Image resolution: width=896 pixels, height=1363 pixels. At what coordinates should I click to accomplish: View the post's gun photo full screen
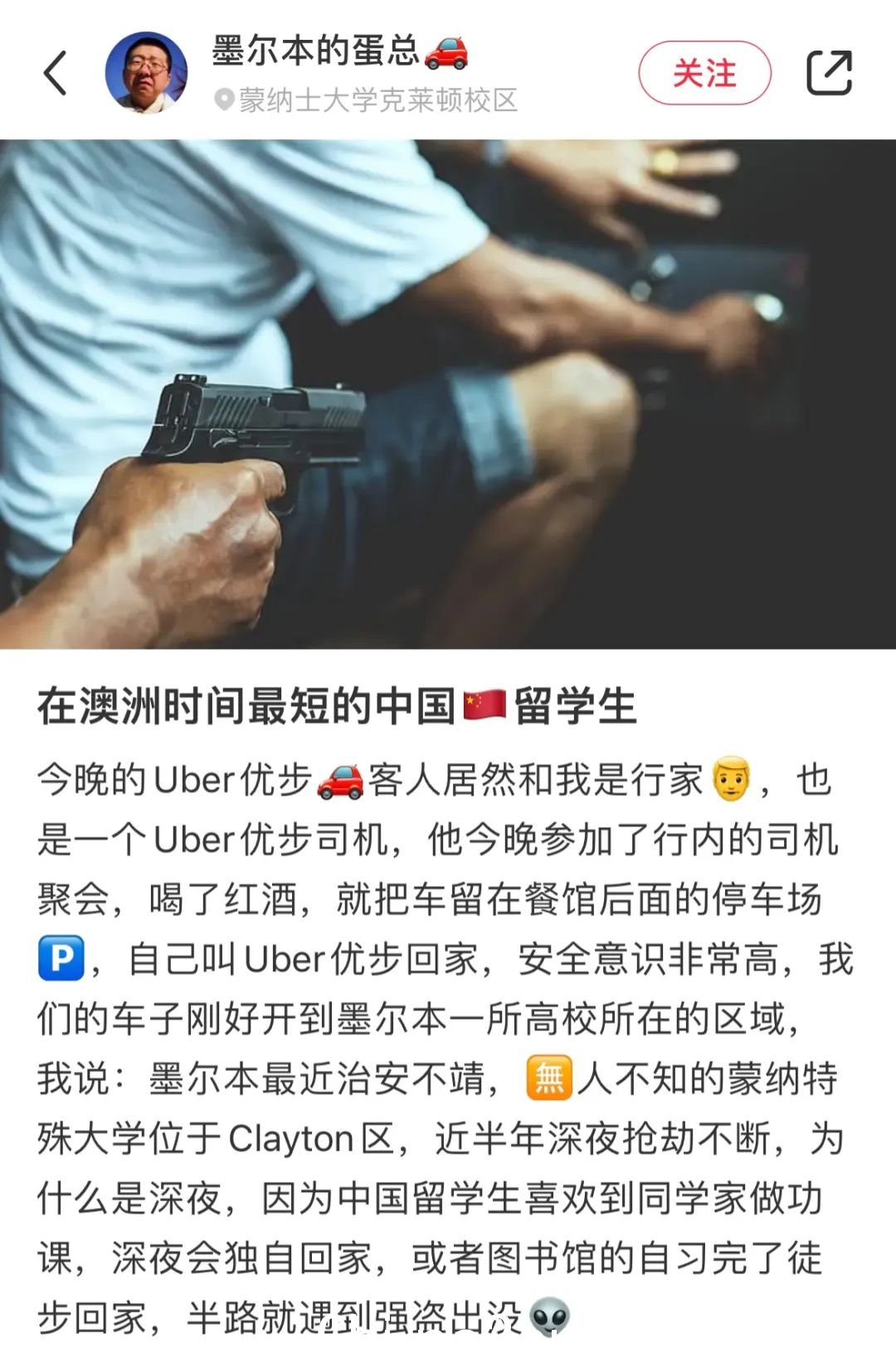click(448, 394)
